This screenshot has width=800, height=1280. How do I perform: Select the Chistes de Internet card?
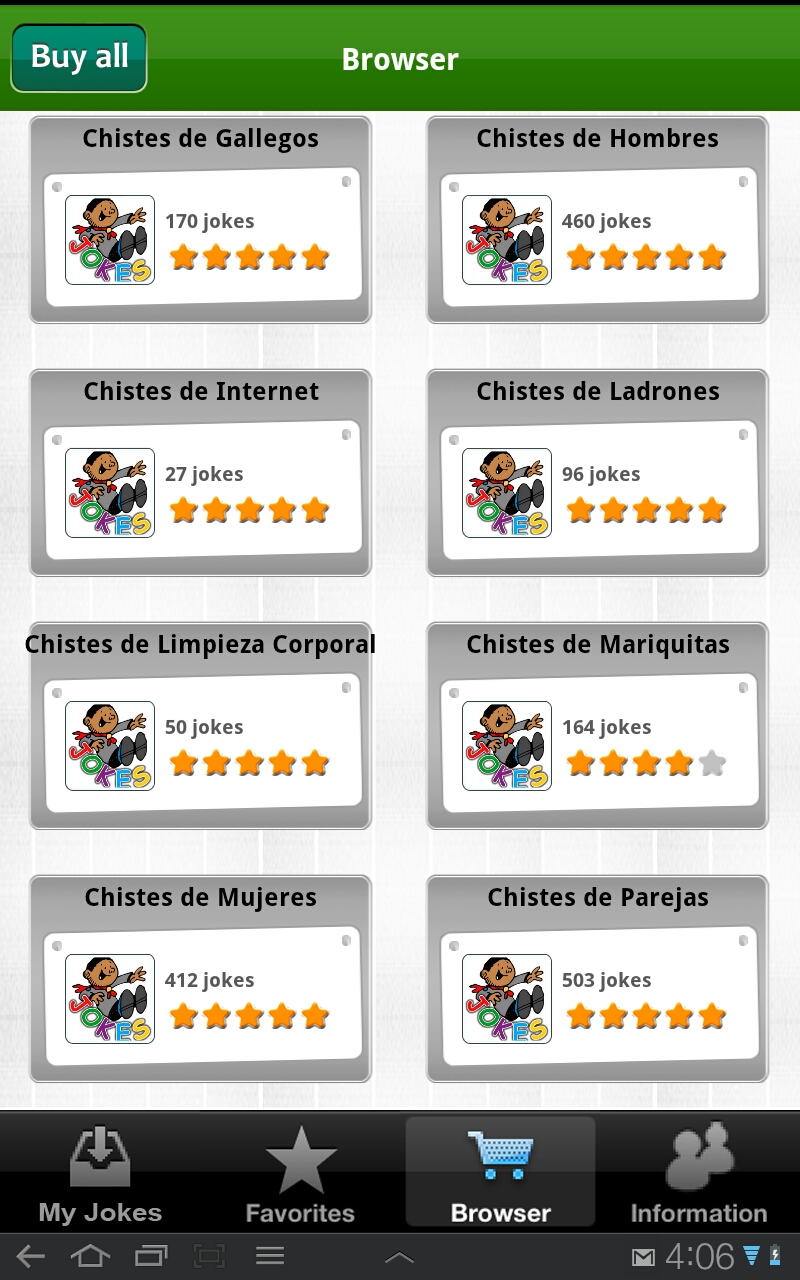(200, 473)
